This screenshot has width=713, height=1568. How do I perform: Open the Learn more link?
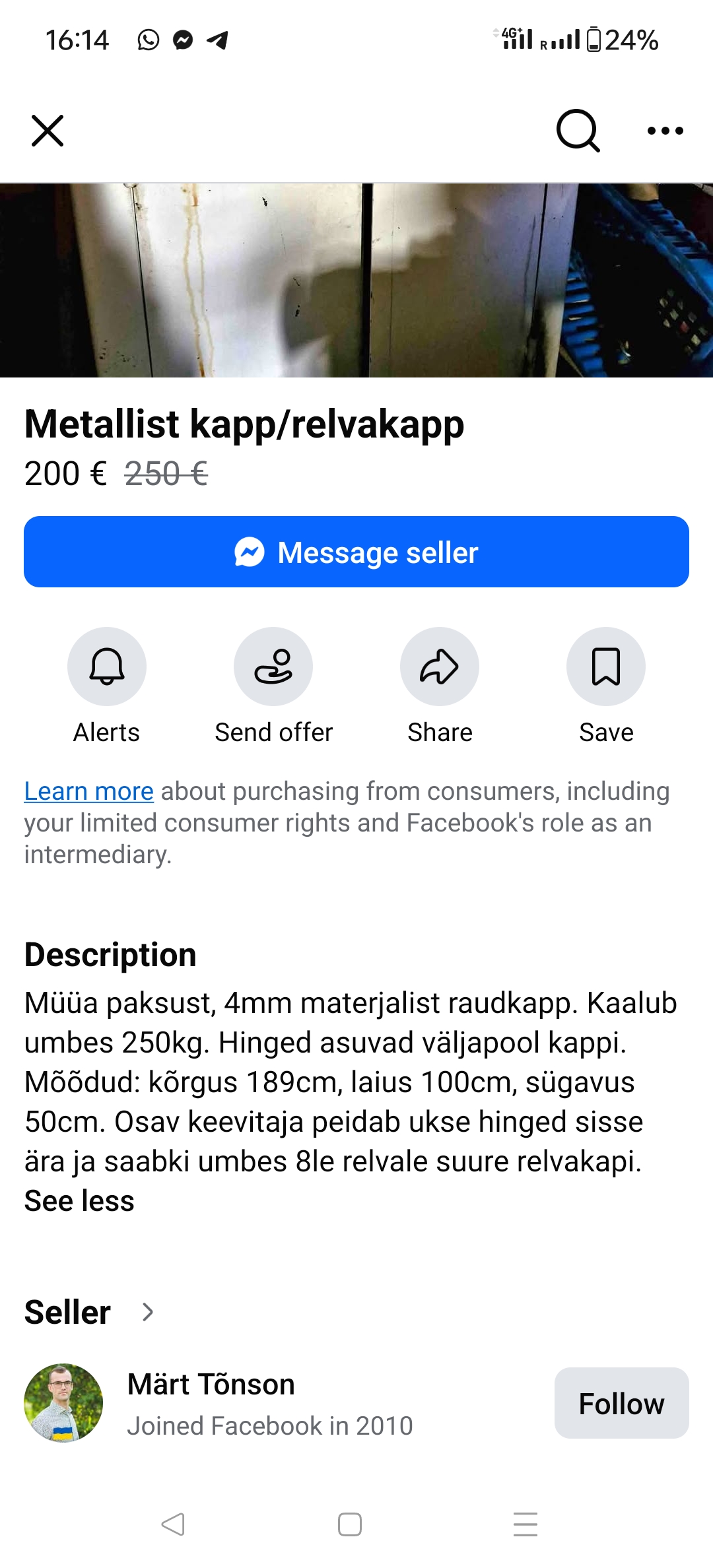coord(88,791)
